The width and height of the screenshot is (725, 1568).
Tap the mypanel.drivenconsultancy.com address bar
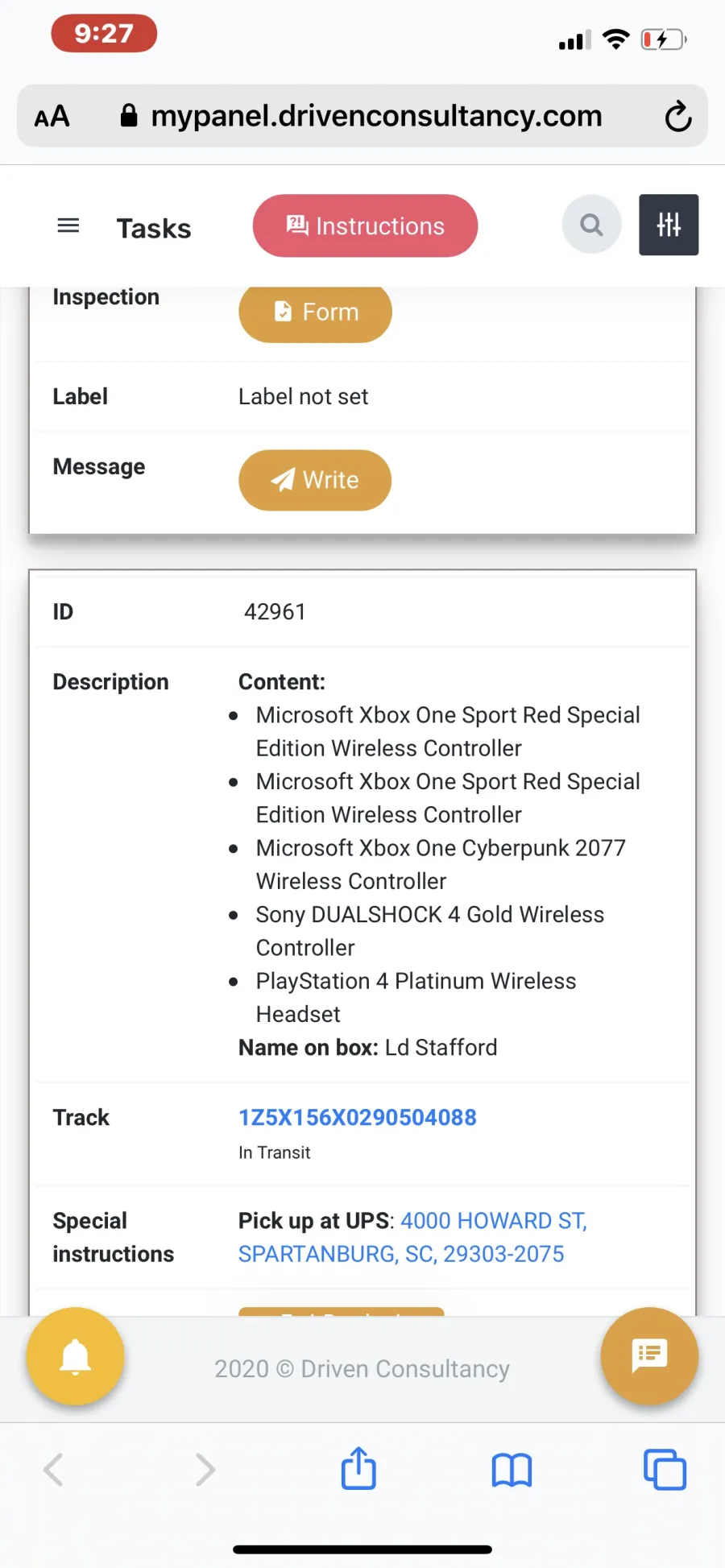click(362, 116)
